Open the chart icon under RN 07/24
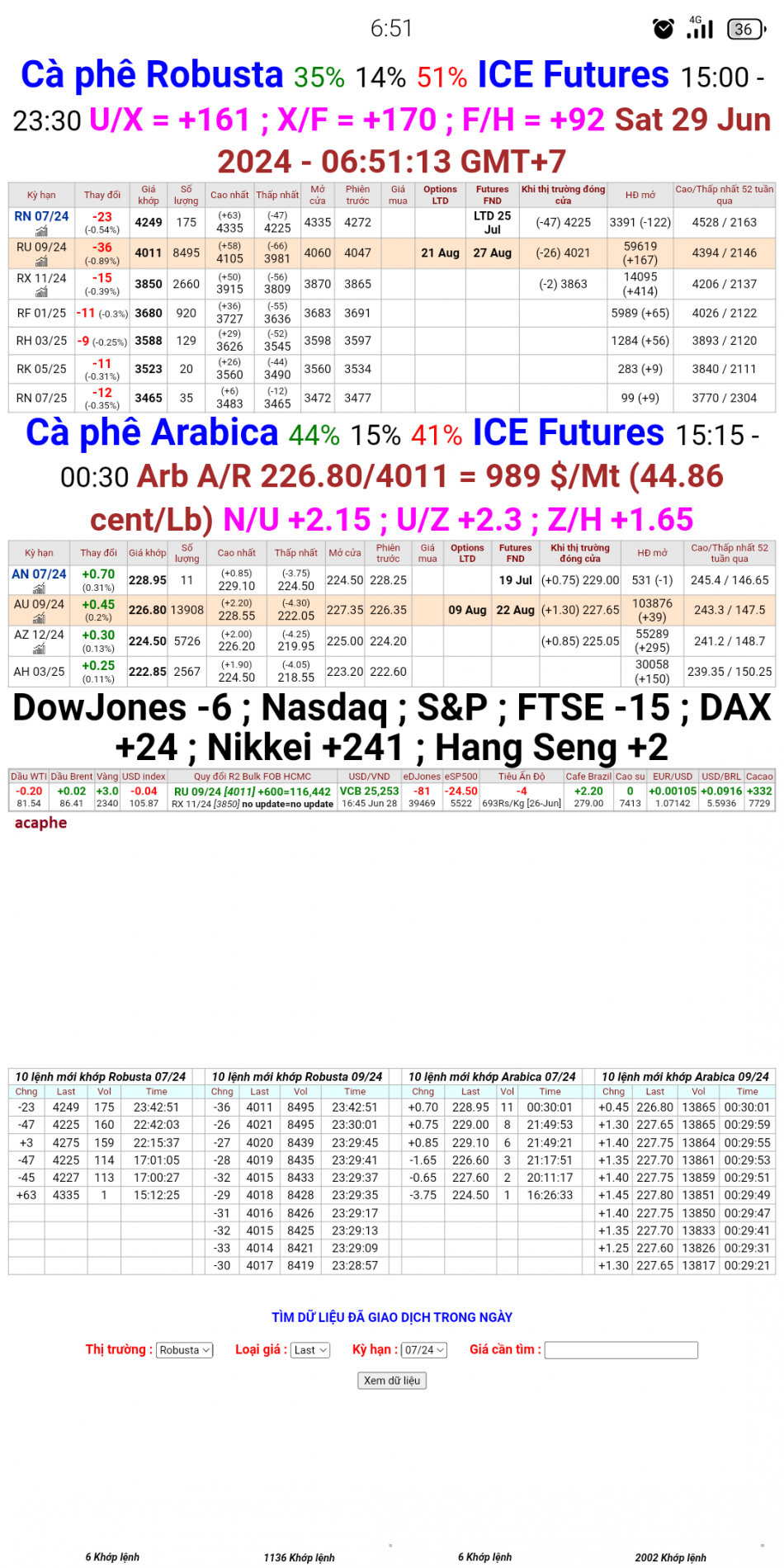This screenshot has height=1568, width=784. (x=40, y=232)
